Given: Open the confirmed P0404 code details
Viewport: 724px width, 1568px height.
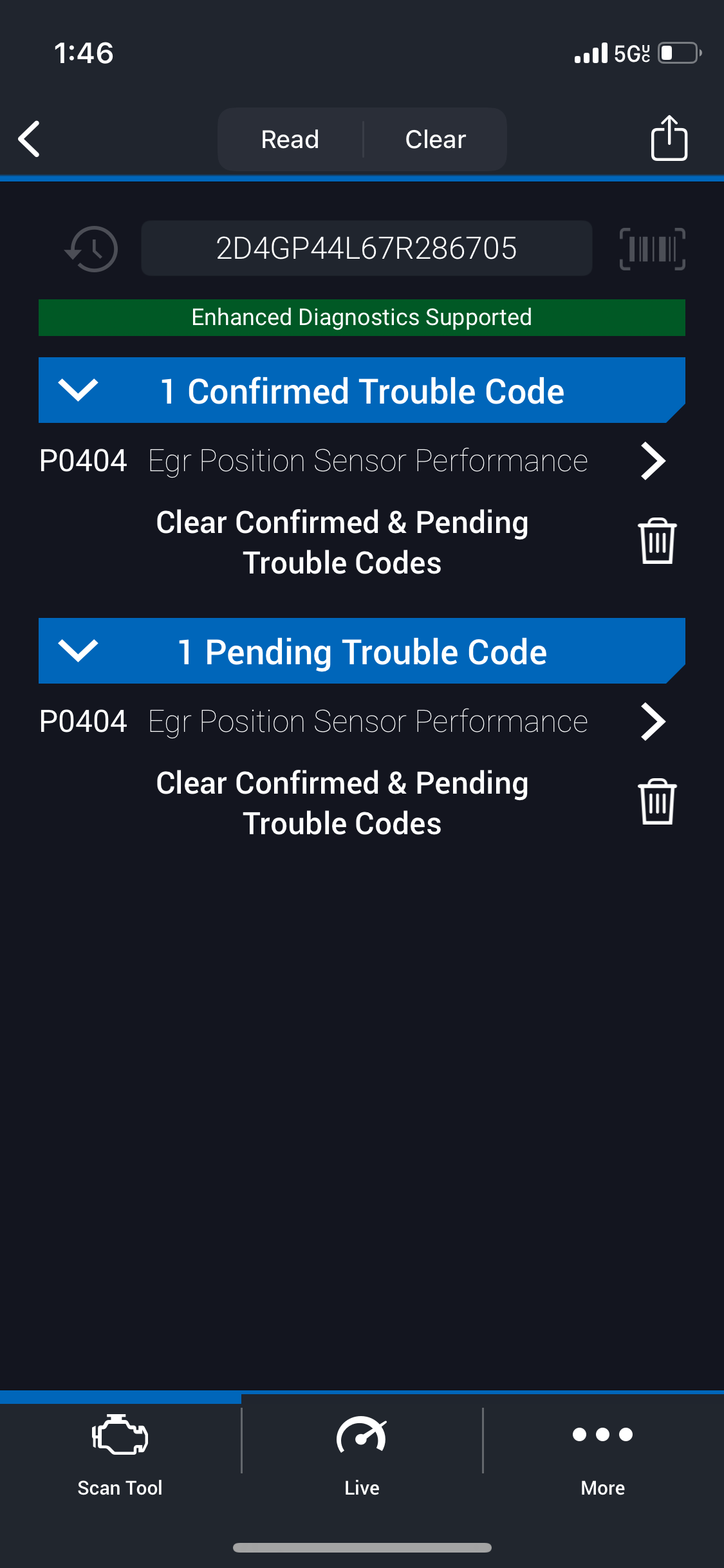Looking at the screenshot, I should click(x=653, y=461).
